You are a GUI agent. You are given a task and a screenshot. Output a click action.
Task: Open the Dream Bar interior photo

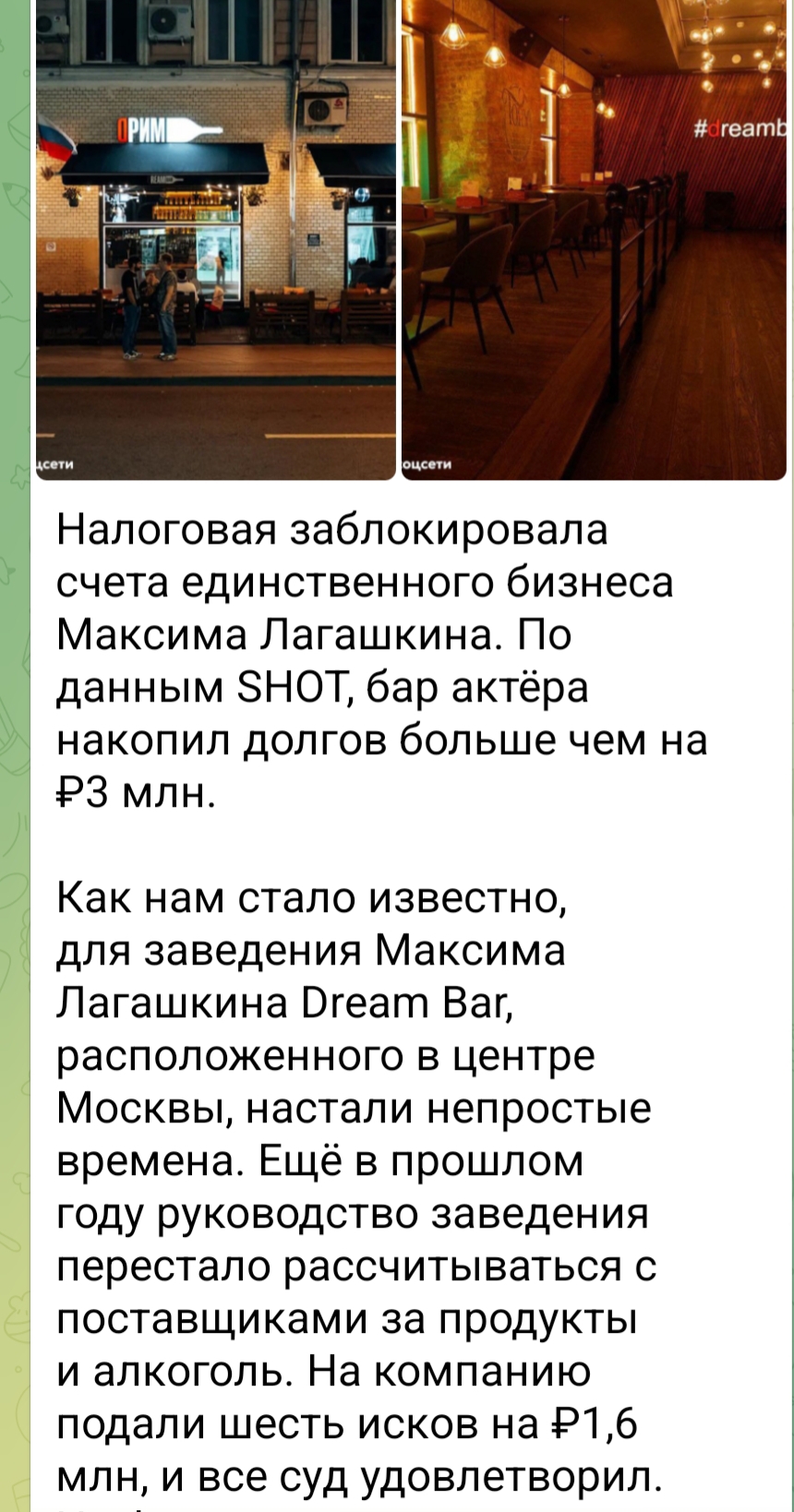click(x=594, y=240)
